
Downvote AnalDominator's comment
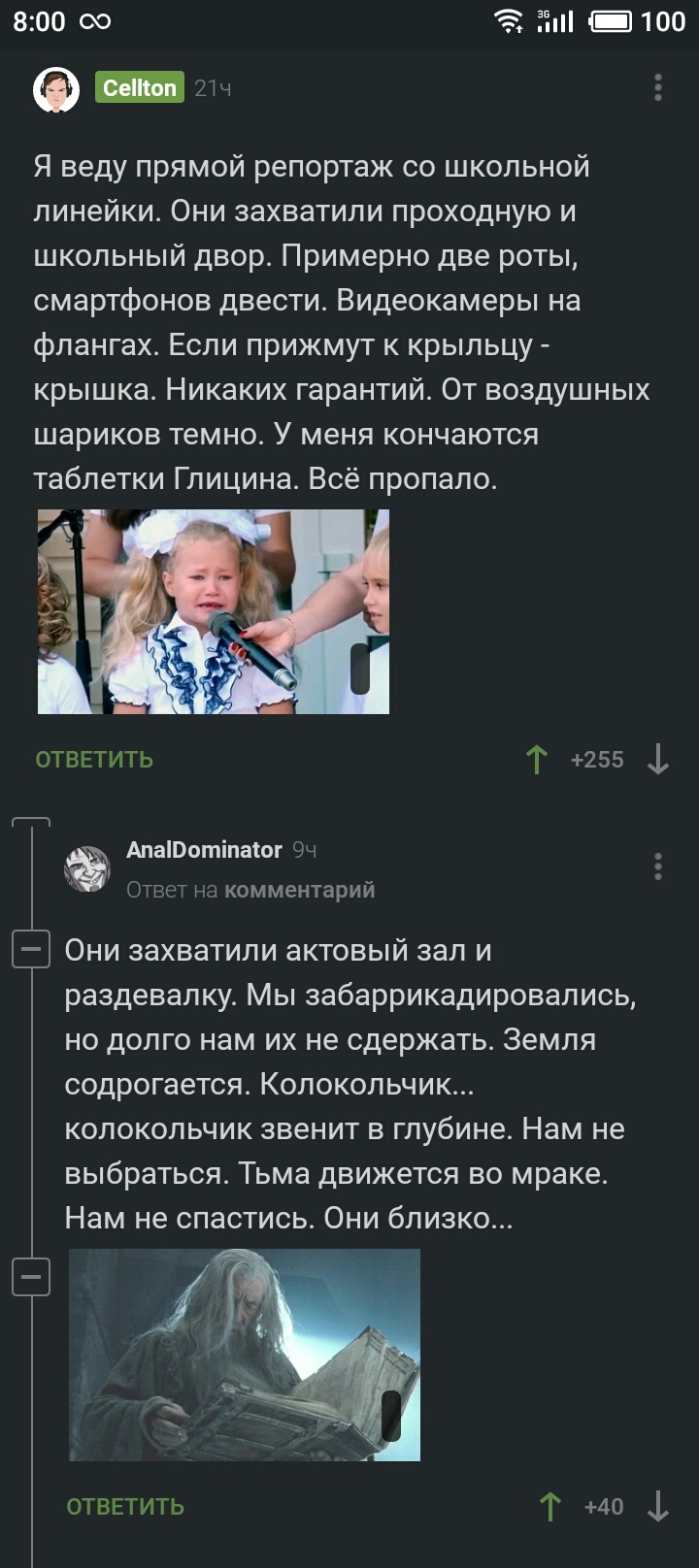point(658,1507)
